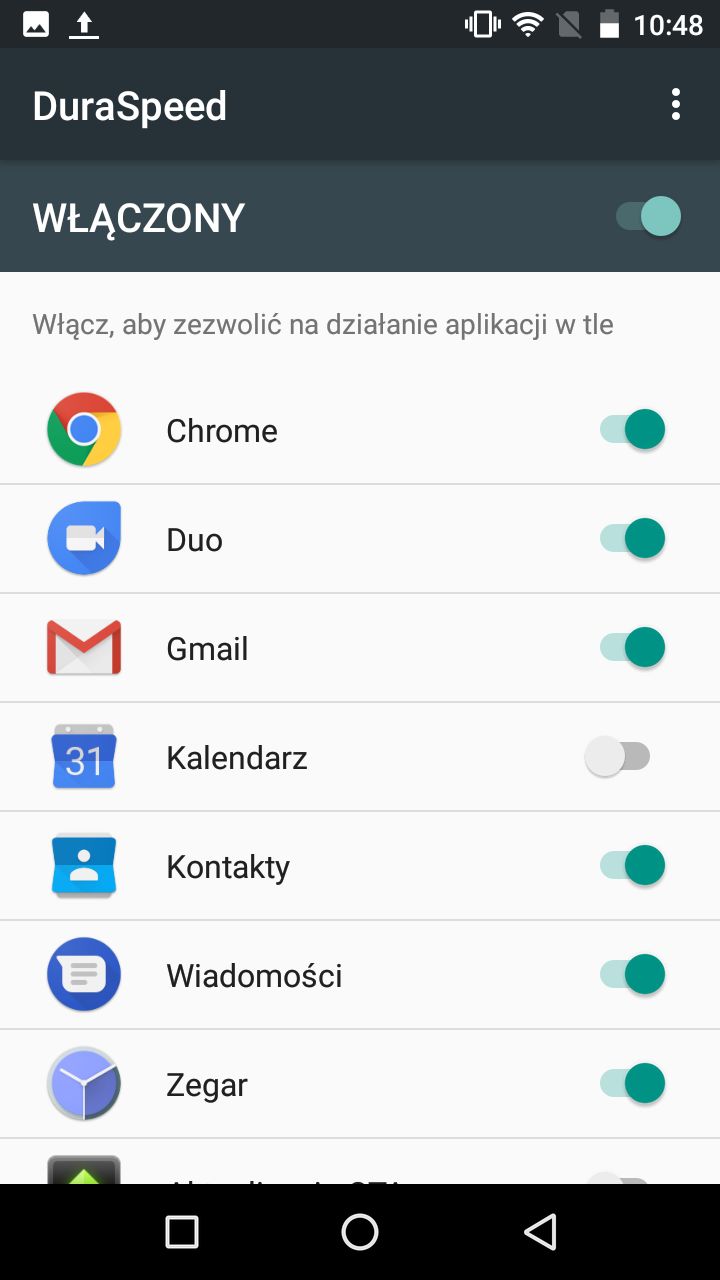Open the DuraSpeed overflow menu
This screenshot has height=1280, width=720.
(676, 104)
